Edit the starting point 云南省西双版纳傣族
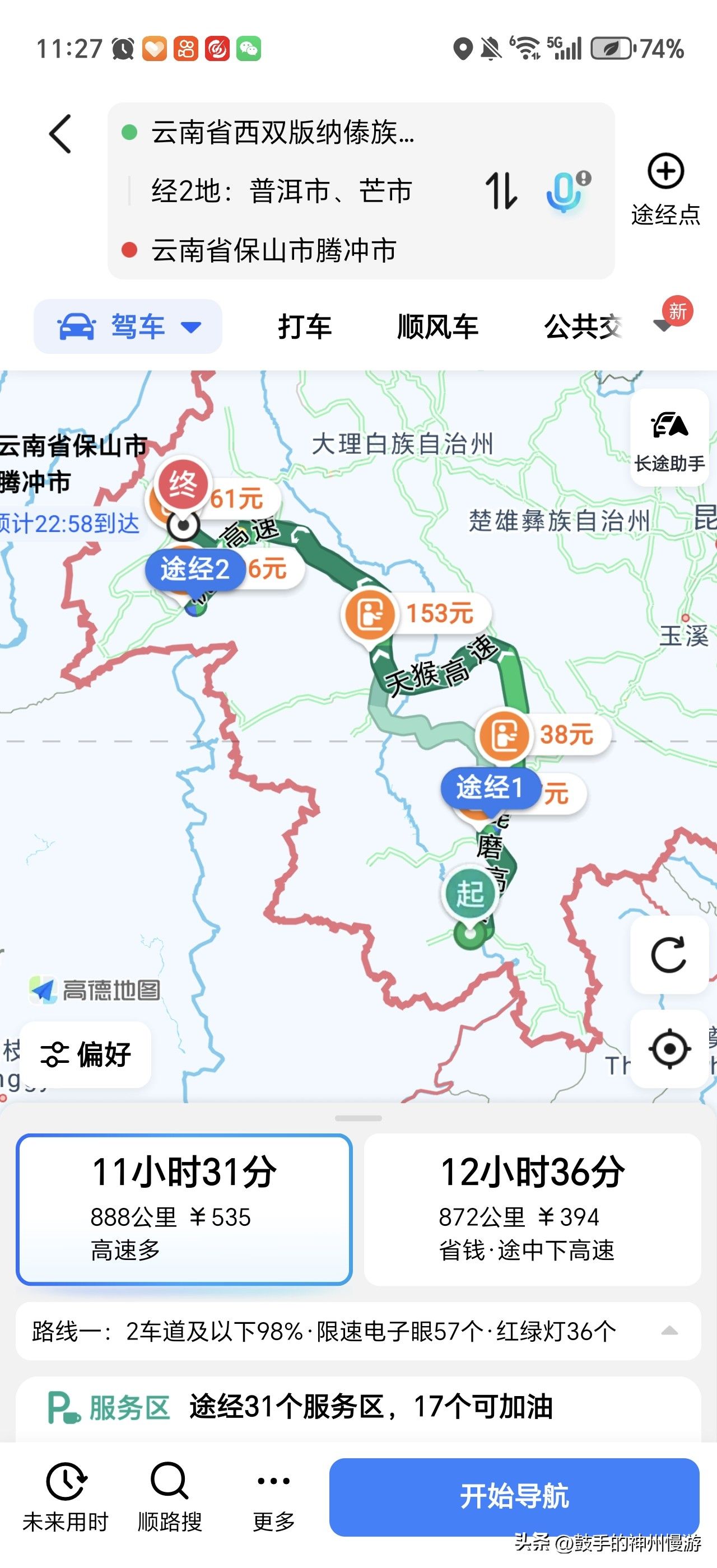Viewport: 717px width, 1568px height. pos(283,133)
